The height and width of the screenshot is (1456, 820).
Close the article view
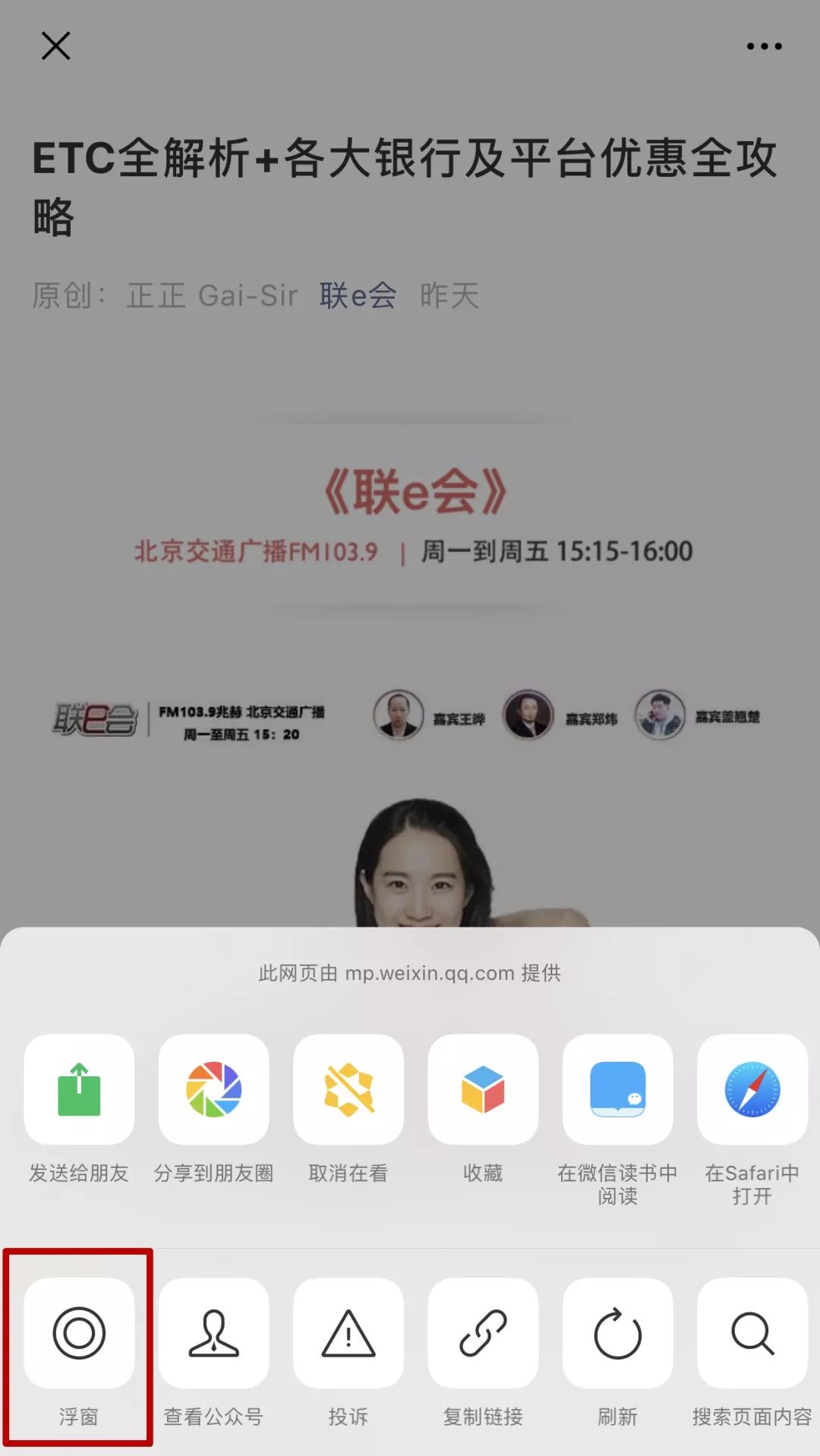(55, 46)
